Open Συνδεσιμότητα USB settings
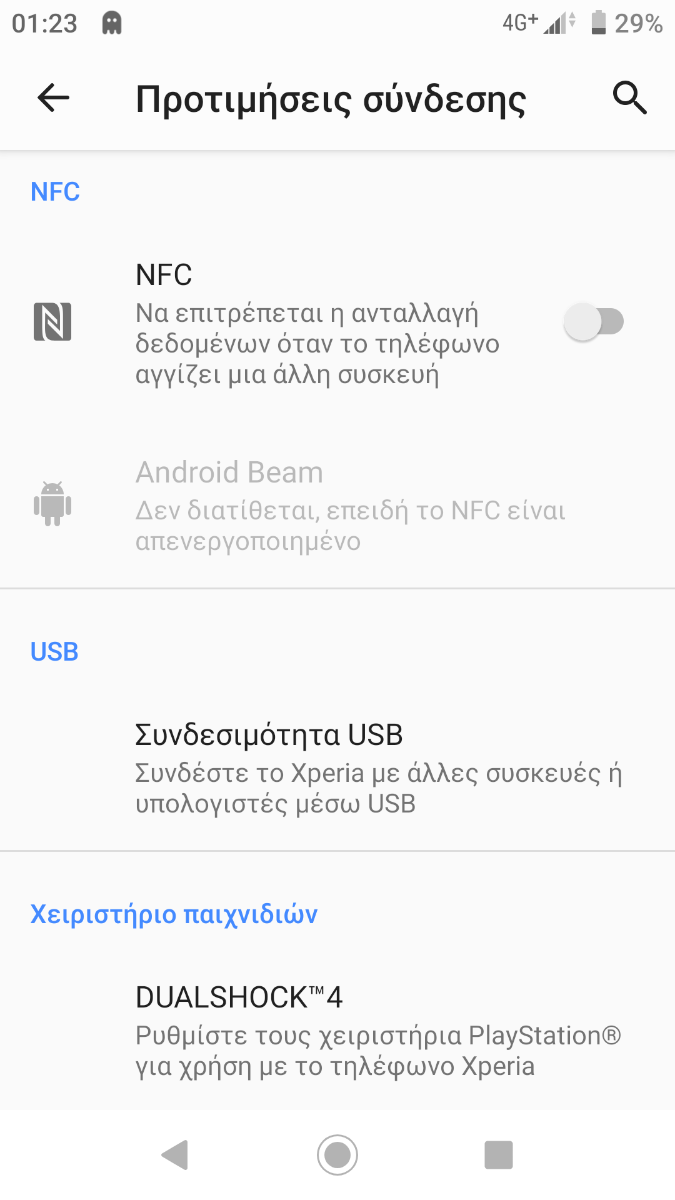The height and width of the screenshot is (1200, 675). pos(337,769)
